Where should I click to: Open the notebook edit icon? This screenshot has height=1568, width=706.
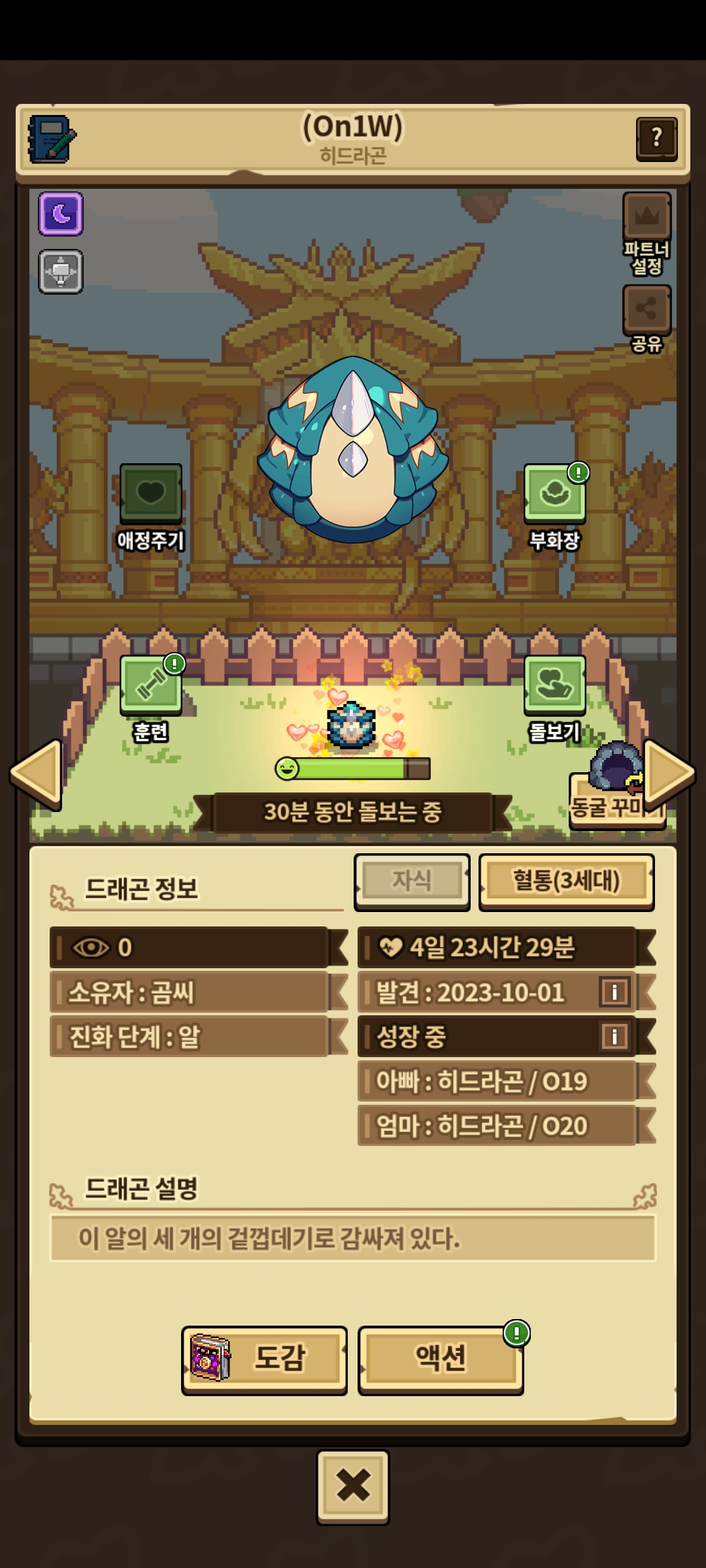tap(51, 139)
